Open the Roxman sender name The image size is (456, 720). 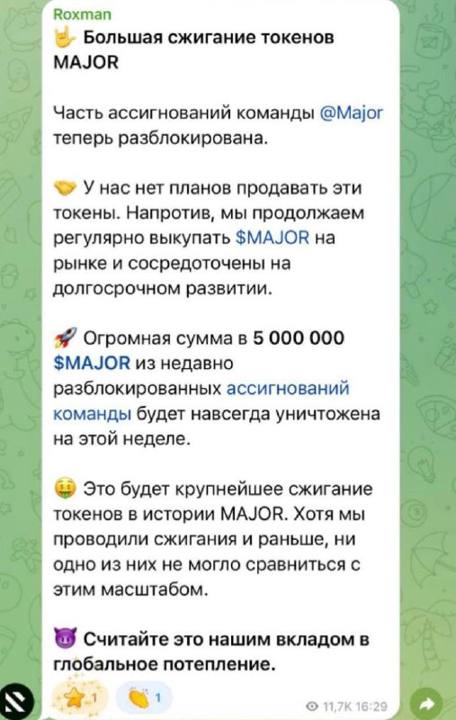pos(82,15)
